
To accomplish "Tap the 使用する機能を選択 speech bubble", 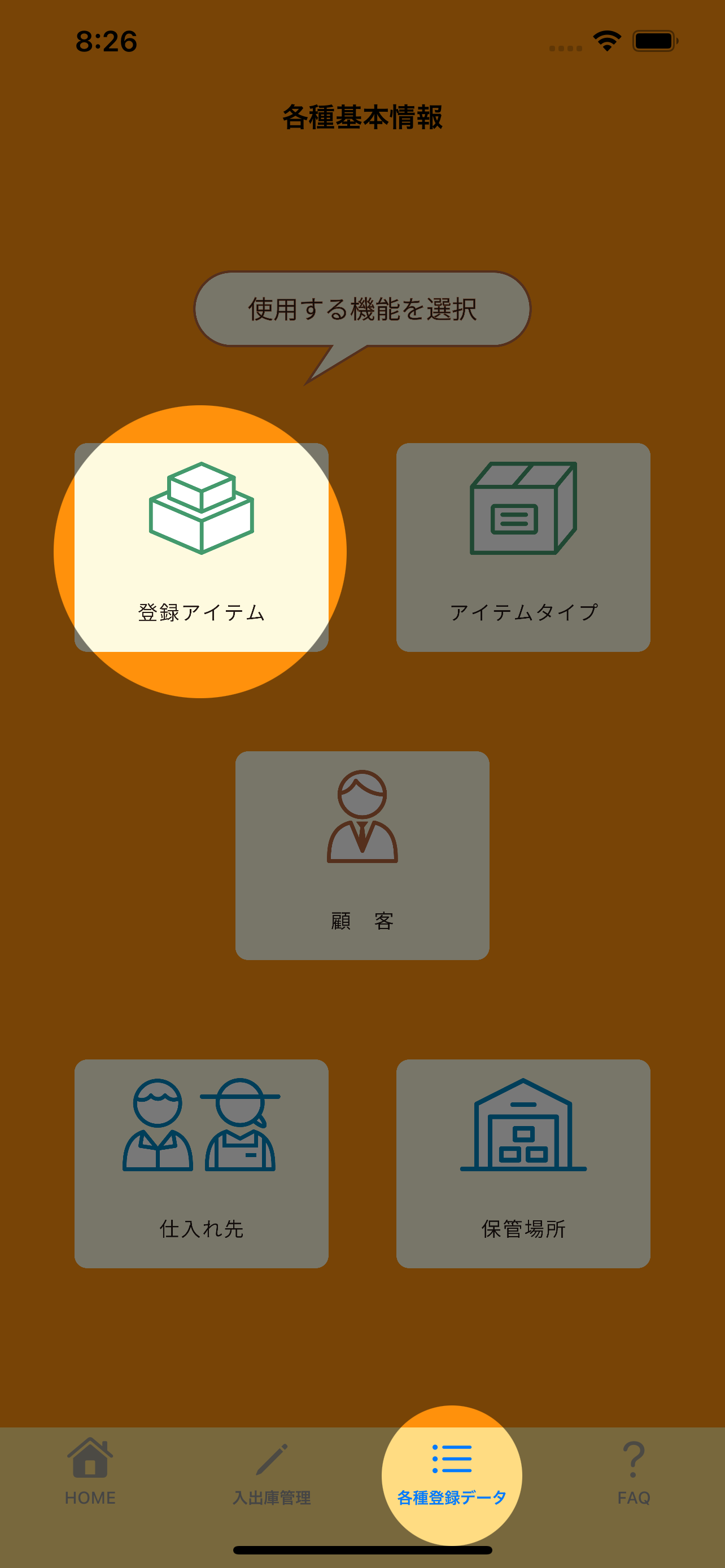I will [x=362, y=309].
